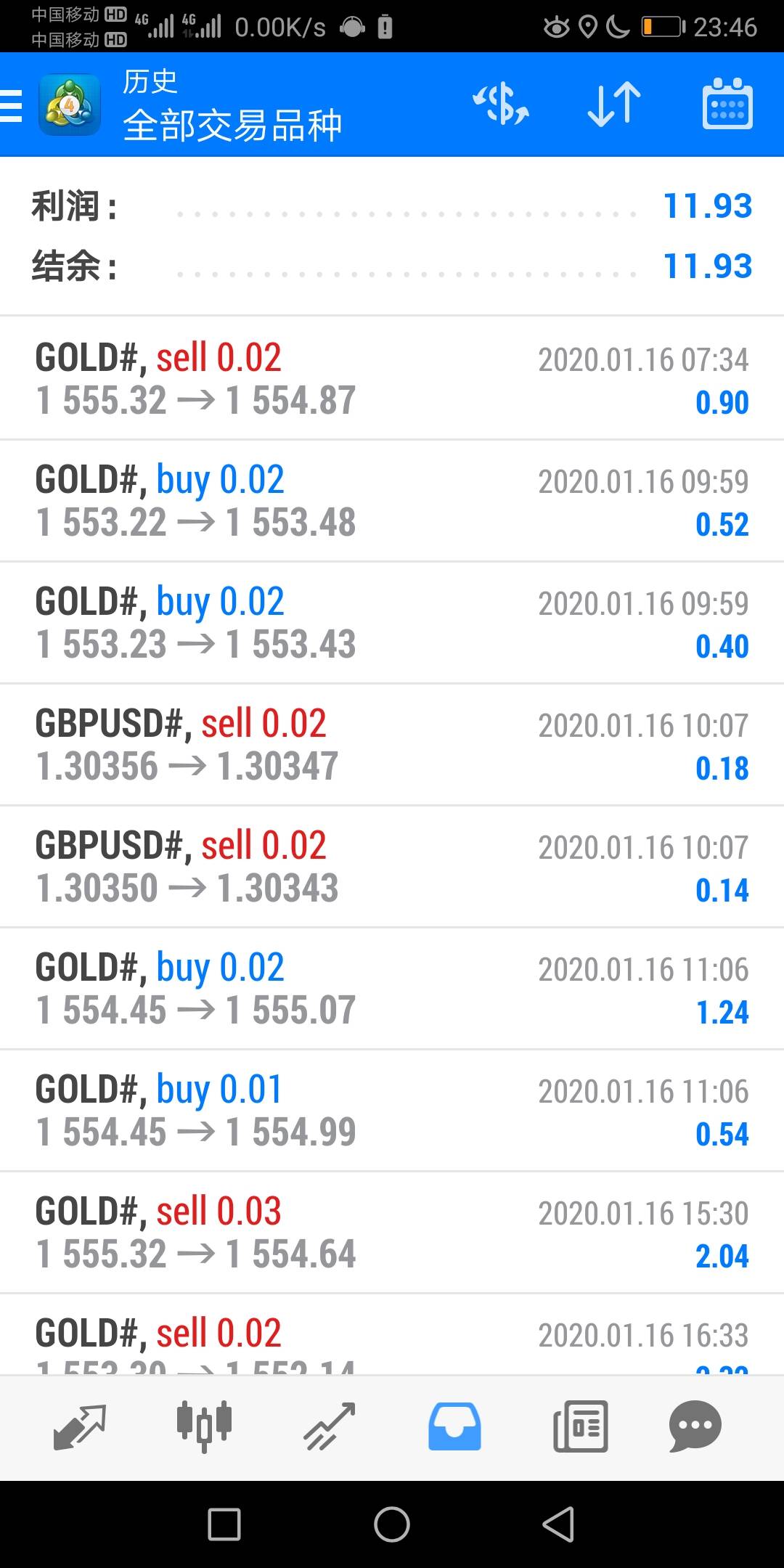Select GBPUSD# sell trade with profit 0.18
The height and width of the screenshot is (1568, 784).
coord(392,744)
